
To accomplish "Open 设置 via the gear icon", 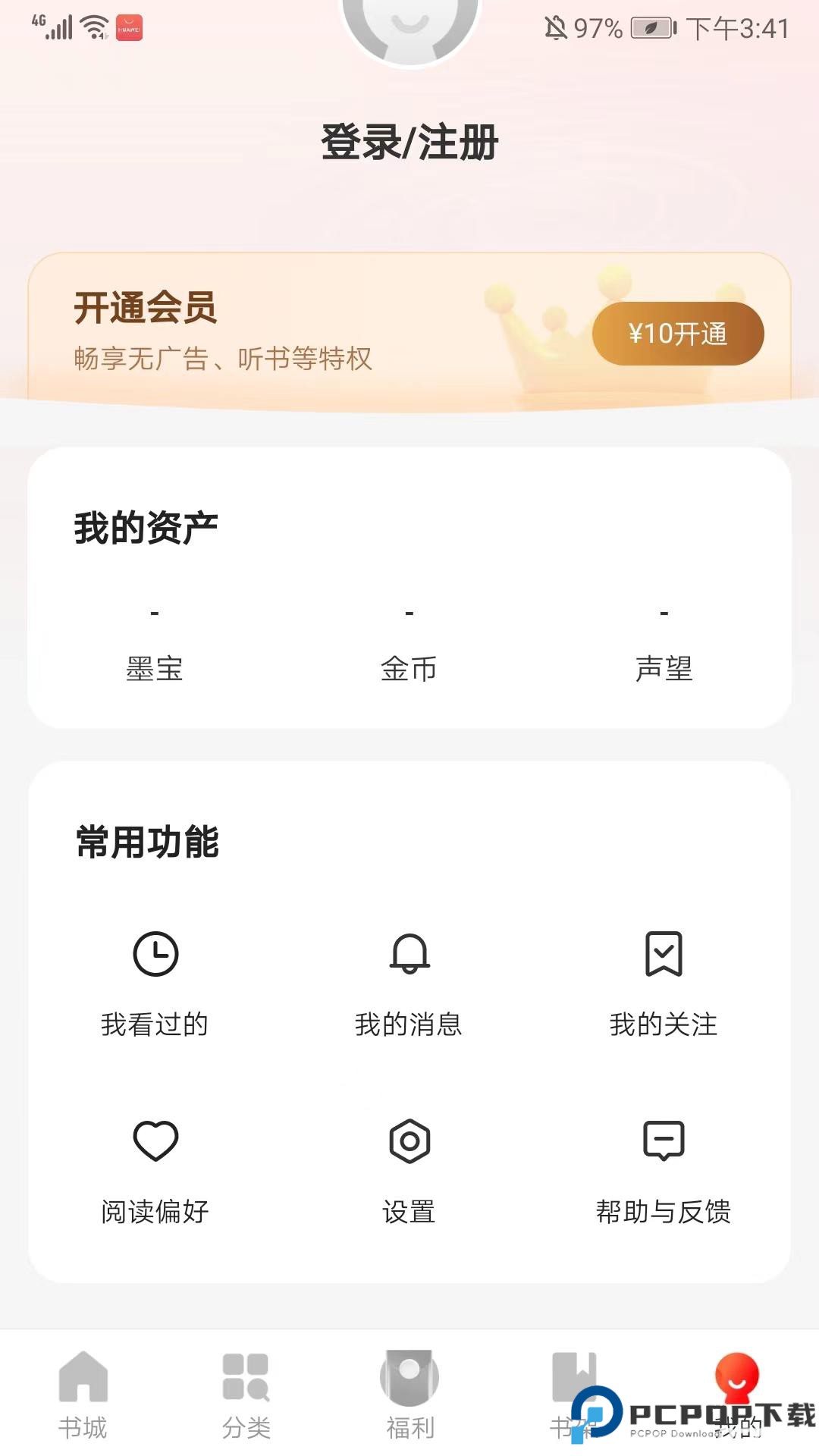I will coord(409,1168).
